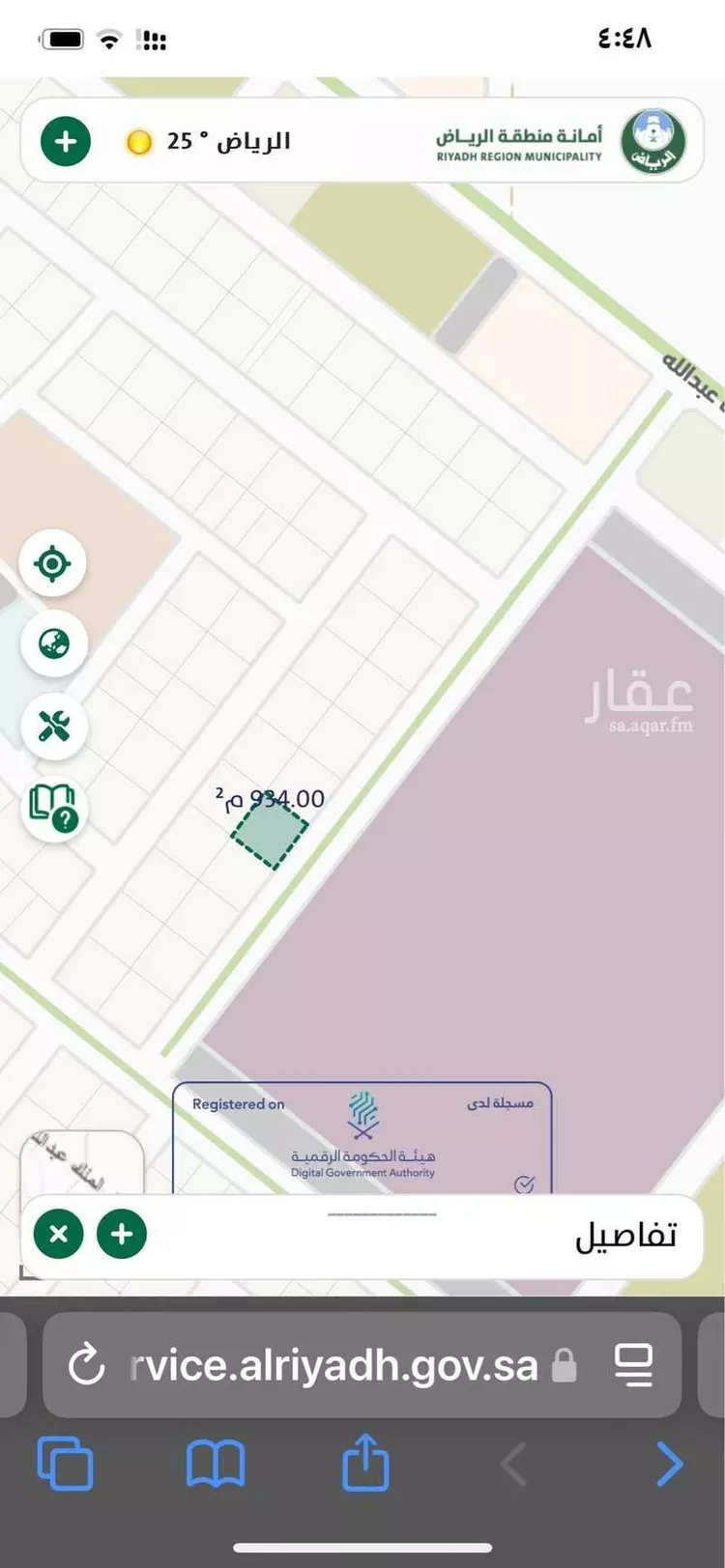Open the Safari tabs overview
Image resolution: width=725 pixels, height=1568 pixels.
[x=66, y=1463]
